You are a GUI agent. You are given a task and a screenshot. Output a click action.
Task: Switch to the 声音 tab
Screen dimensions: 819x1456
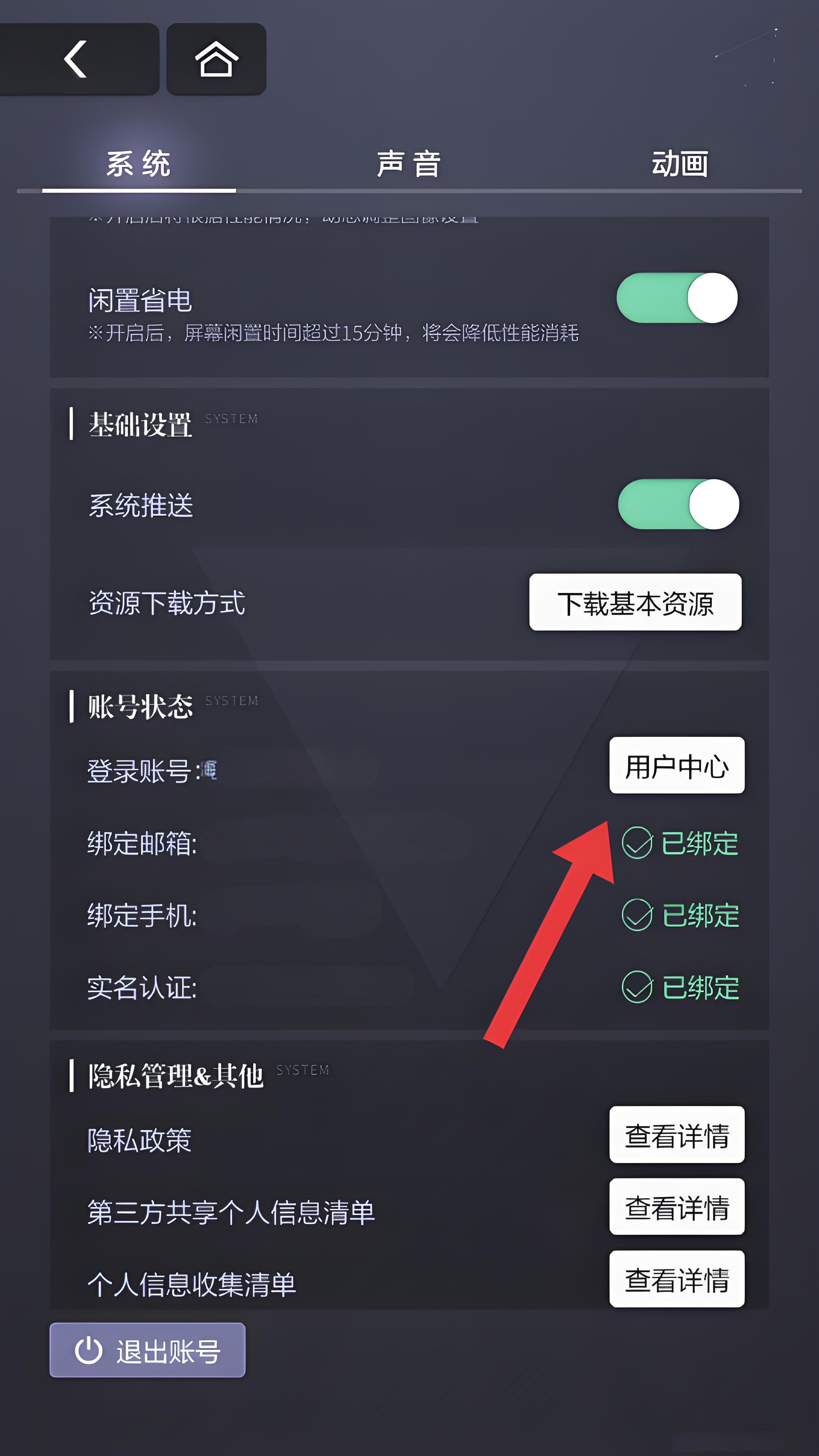tap(409, 165)
